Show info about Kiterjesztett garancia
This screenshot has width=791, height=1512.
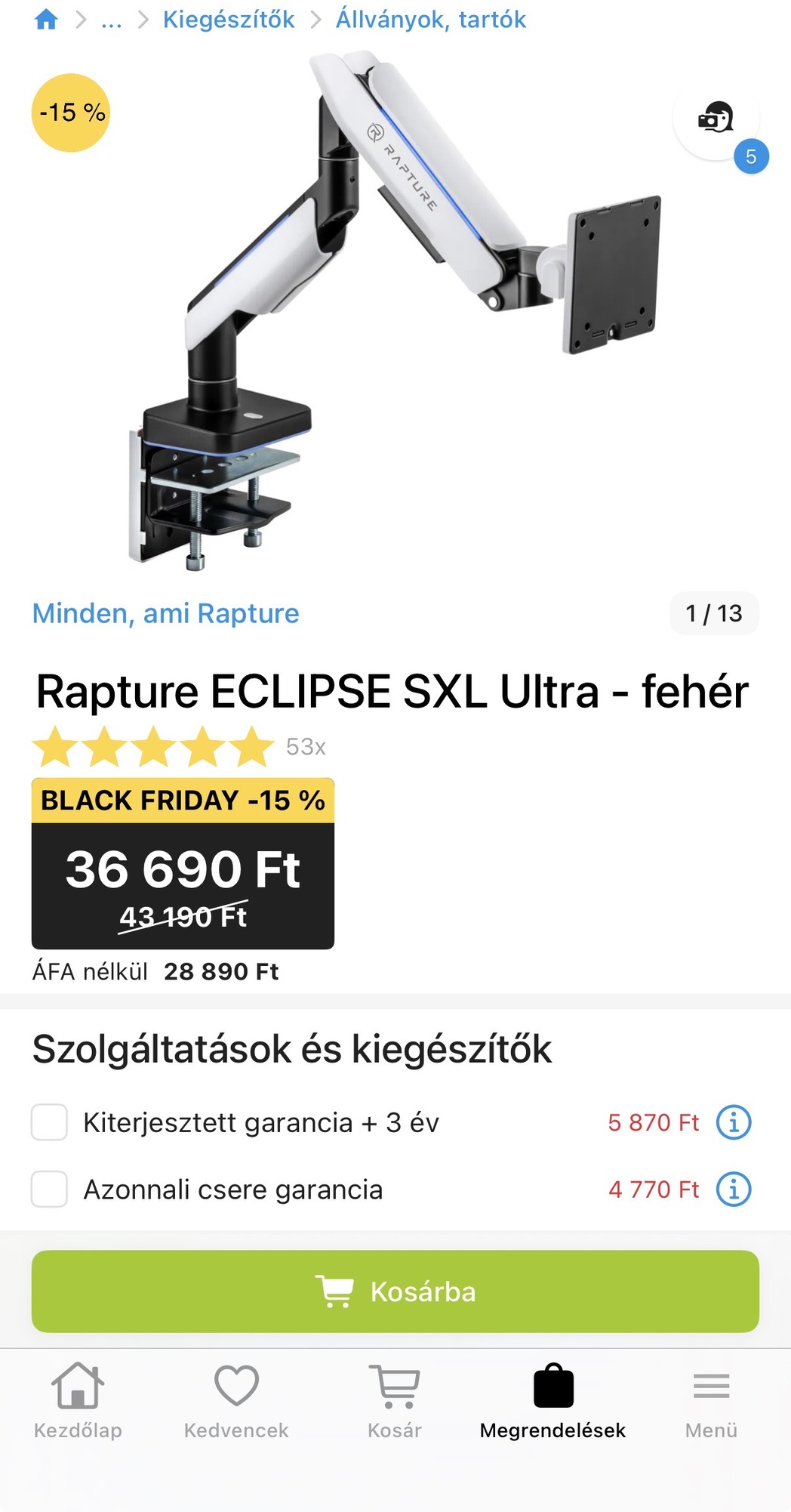tap(733, 1122)
